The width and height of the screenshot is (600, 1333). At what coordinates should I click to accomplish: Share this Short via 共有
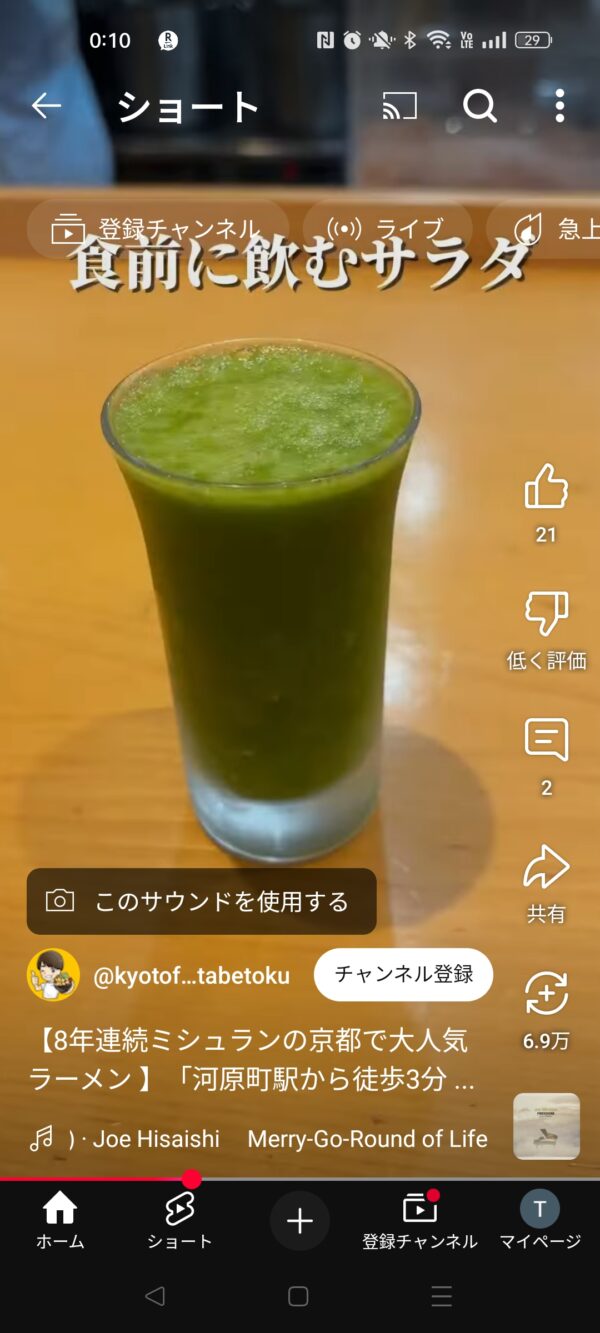click(x=546, y=868)
